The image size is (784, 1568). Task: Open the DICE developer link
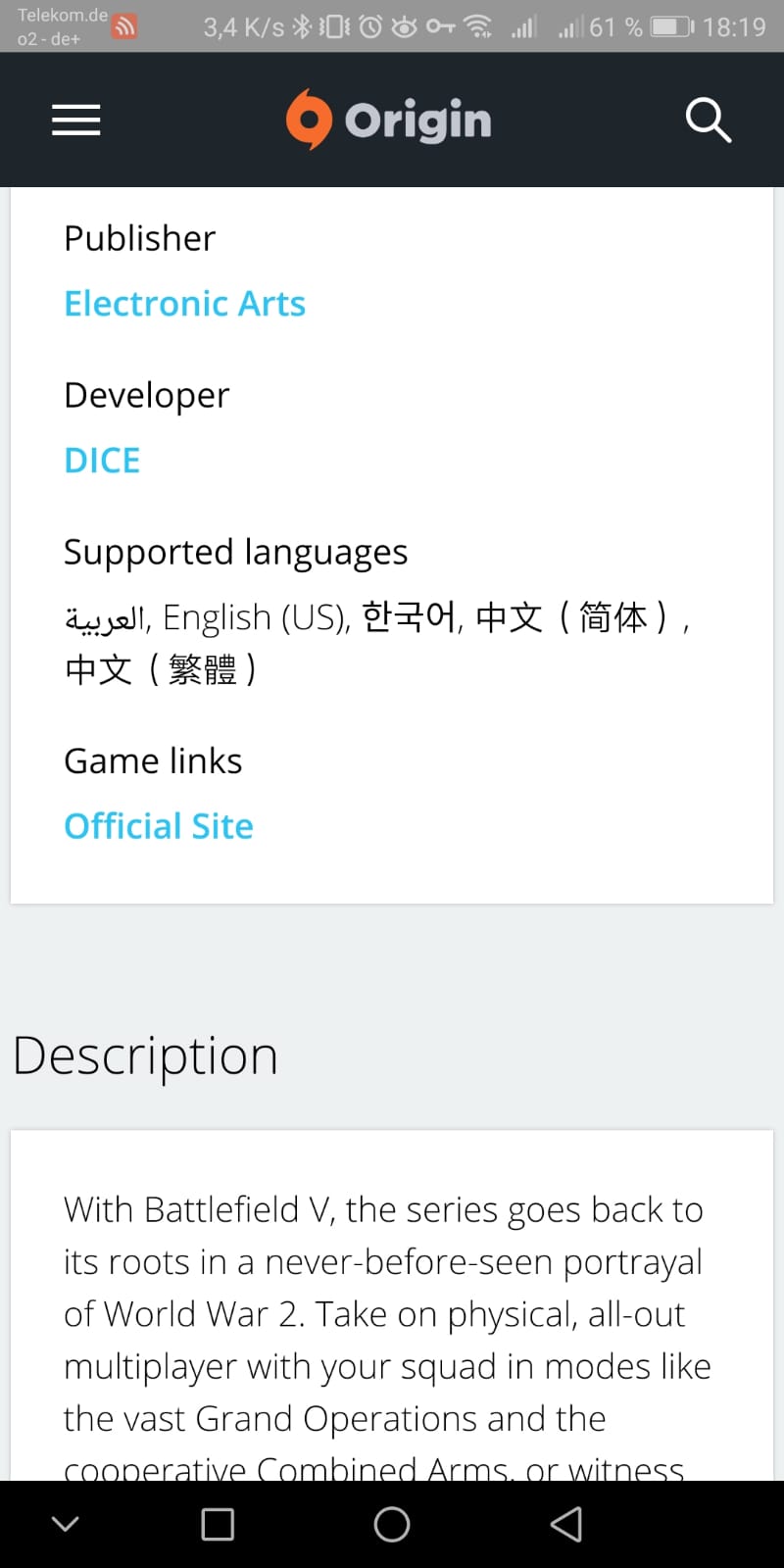pos(102,461)
